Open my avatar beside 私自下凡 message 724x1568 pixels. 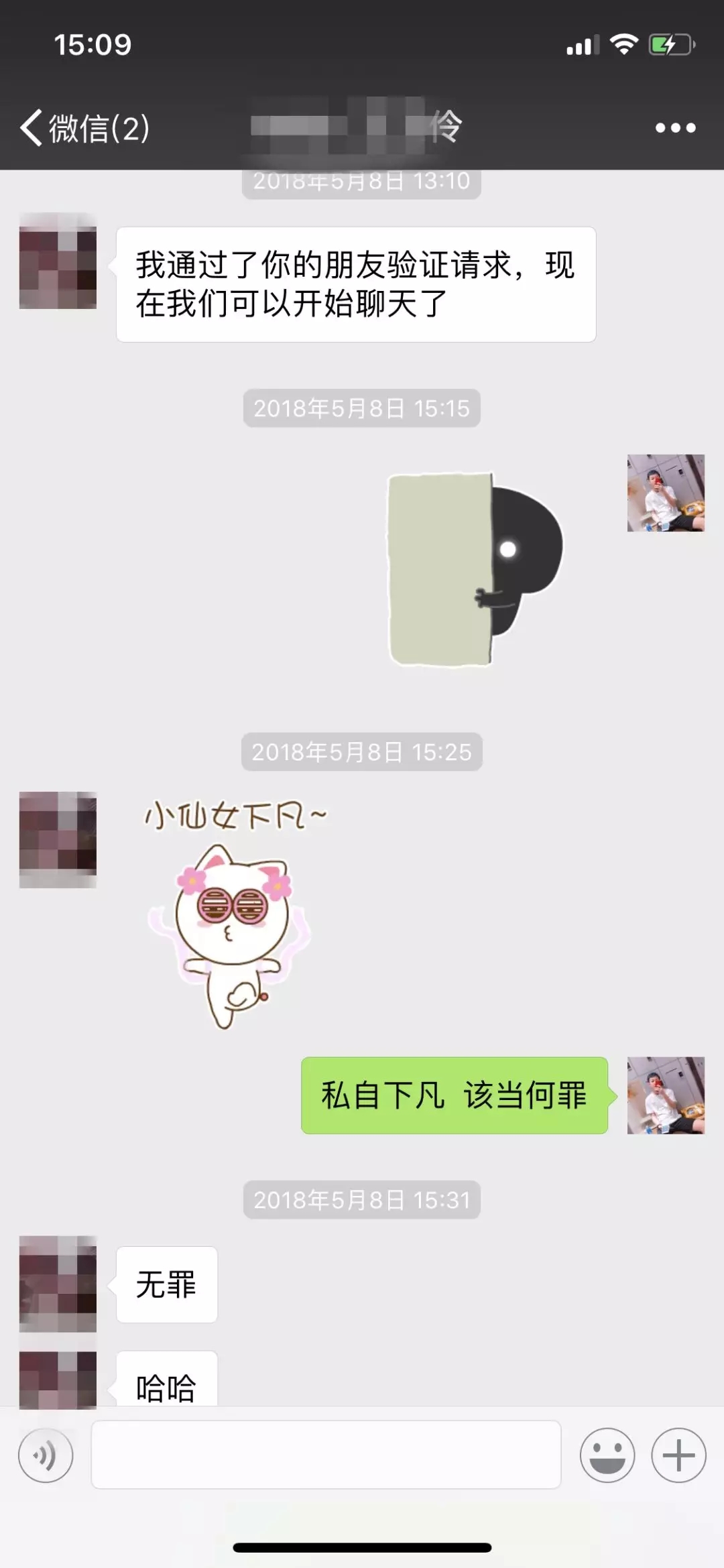[x=665, y=1095]
